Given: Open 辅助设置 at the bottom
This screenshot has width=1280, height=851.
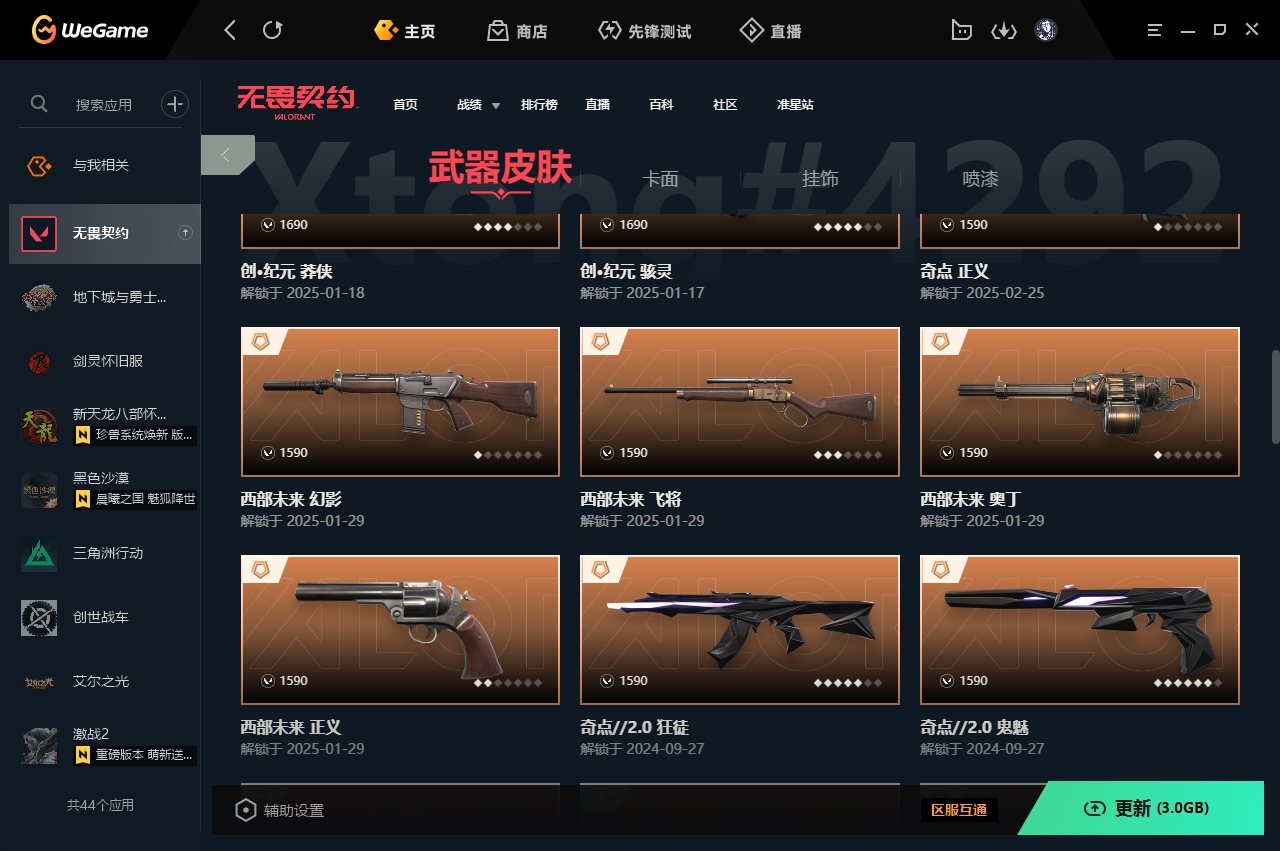Looking at the screenshot, I should pos(281,810).
